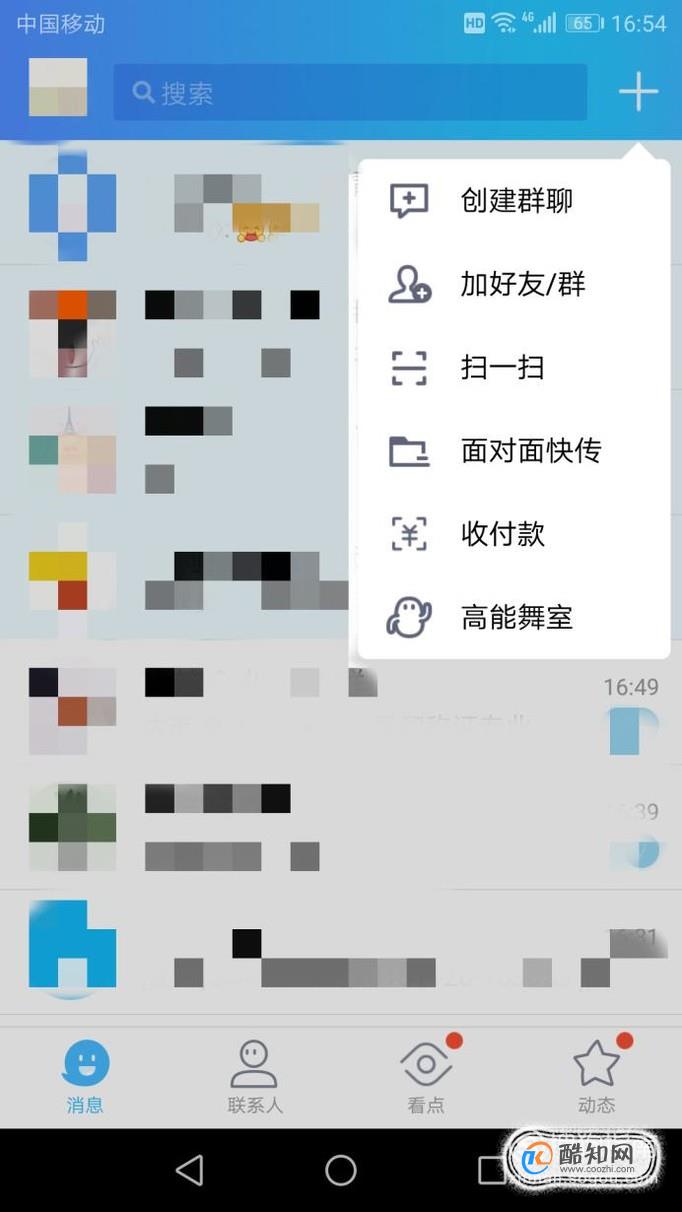Viewport: 682px width, 1212px height.
Task: Tap the system home button
Action: click(x=341, y=1170)
